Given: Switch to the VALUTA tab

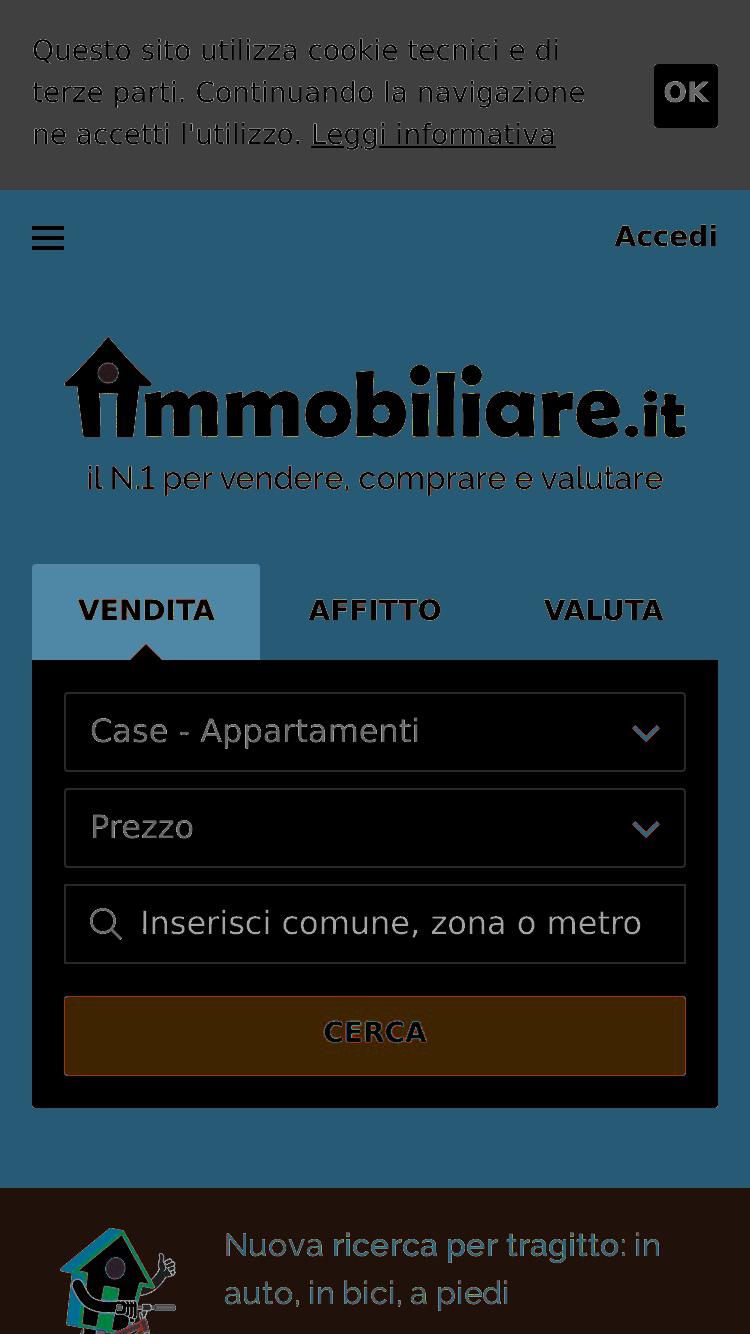Looking at the screenshot, I should [x=604, y=611].
